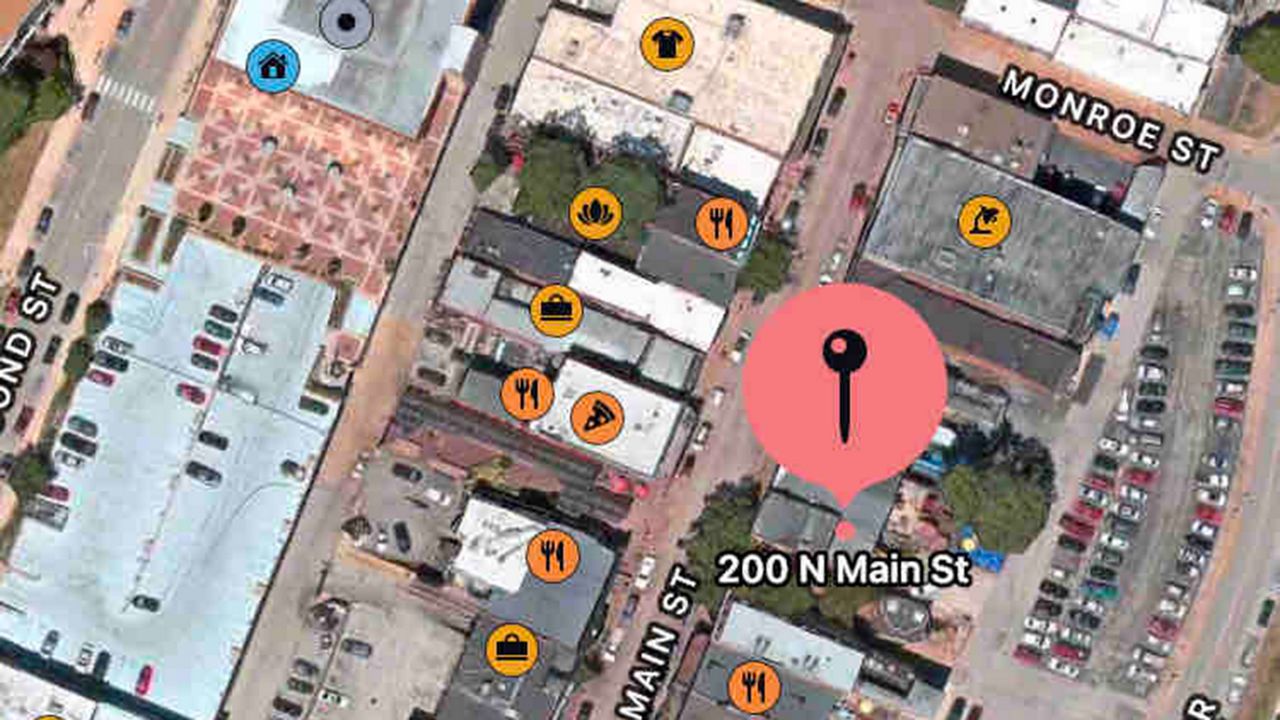Open the lotus spa marker
This screenshot has width=1280, height=720.
(x=596, y=214)
